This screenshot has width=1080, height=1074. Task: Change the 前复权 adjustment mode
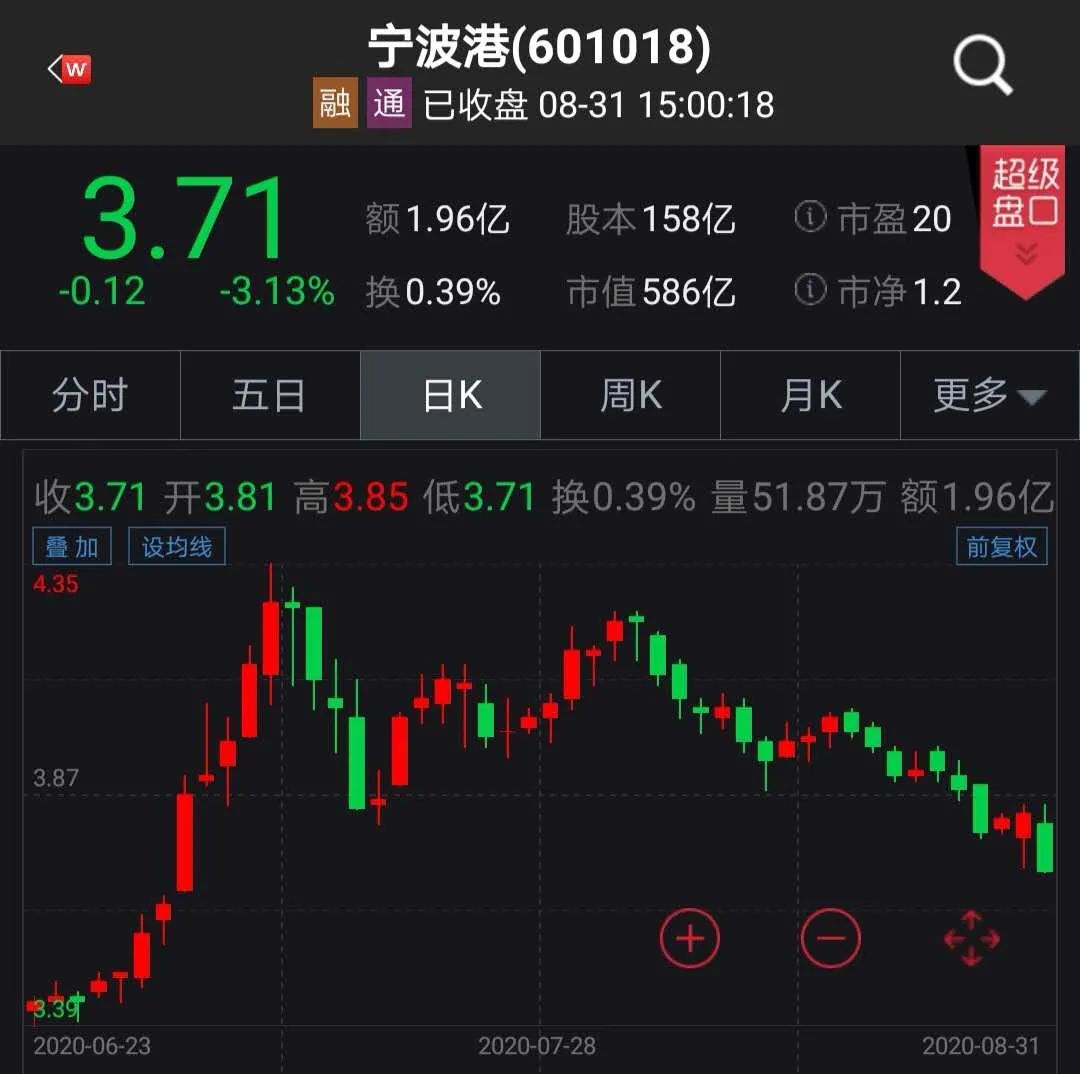pyautogui.click(x=1001, y=547)
